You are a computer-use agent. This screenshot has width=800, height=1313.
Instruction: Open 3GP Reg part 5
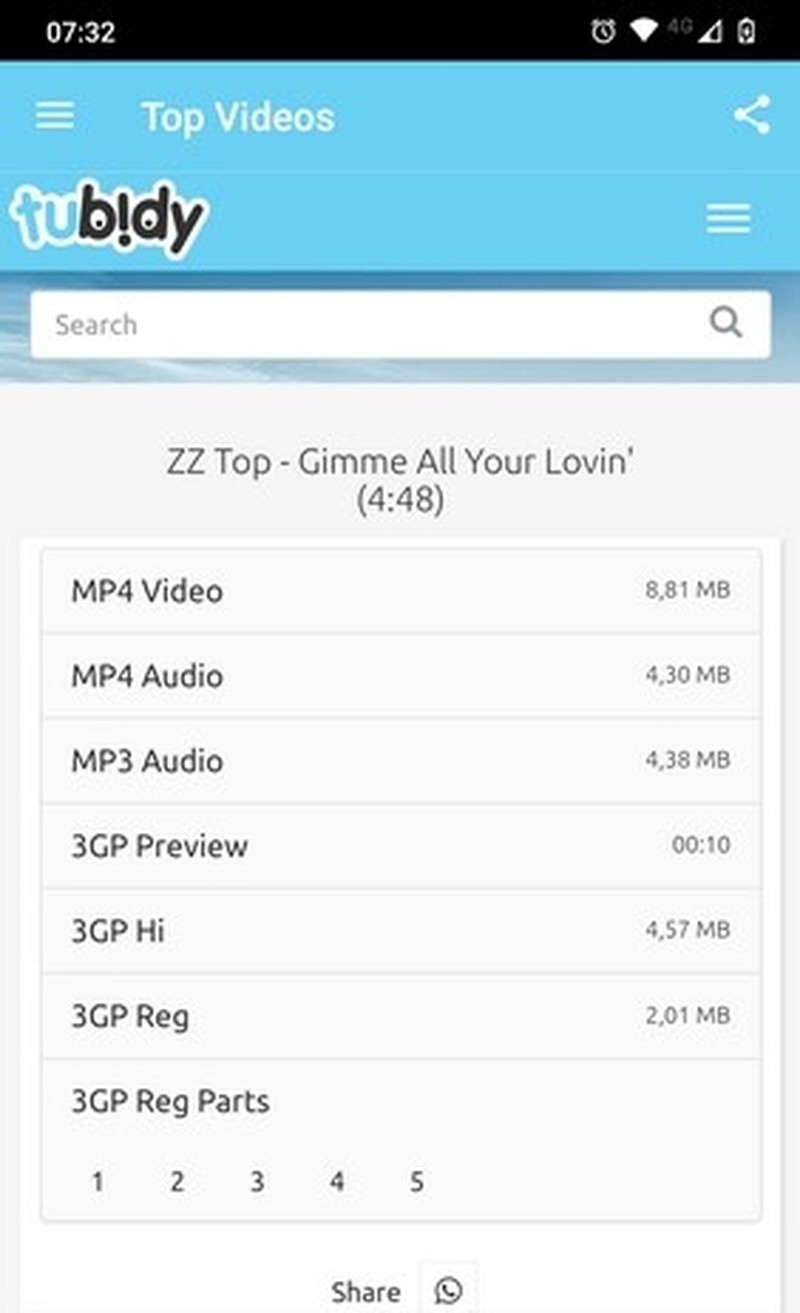coord(417,1182)
